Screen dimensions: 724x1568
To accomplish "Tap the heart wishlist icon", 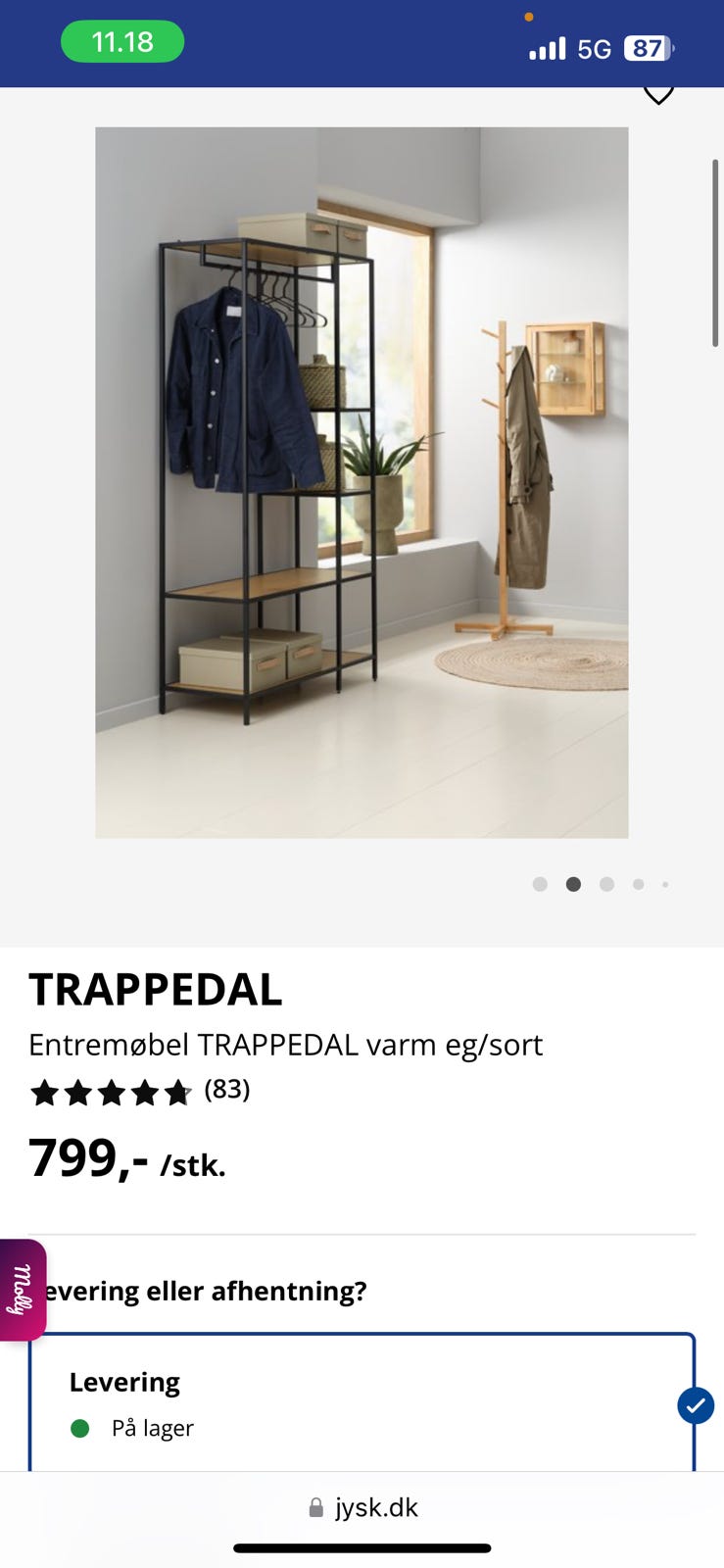I will (x=658, y=91).
